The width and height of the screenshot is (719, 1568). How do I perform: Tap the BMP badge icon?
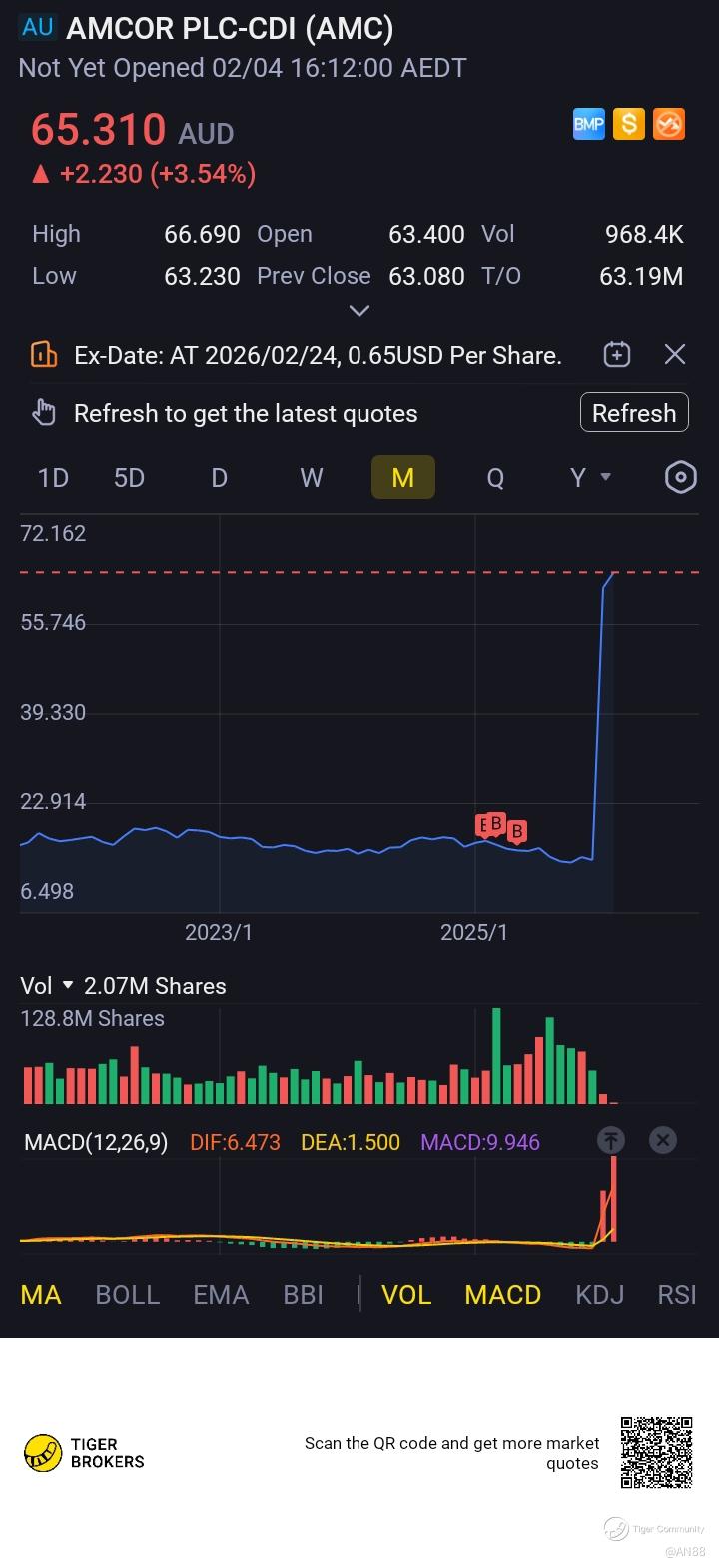[589, 124]
